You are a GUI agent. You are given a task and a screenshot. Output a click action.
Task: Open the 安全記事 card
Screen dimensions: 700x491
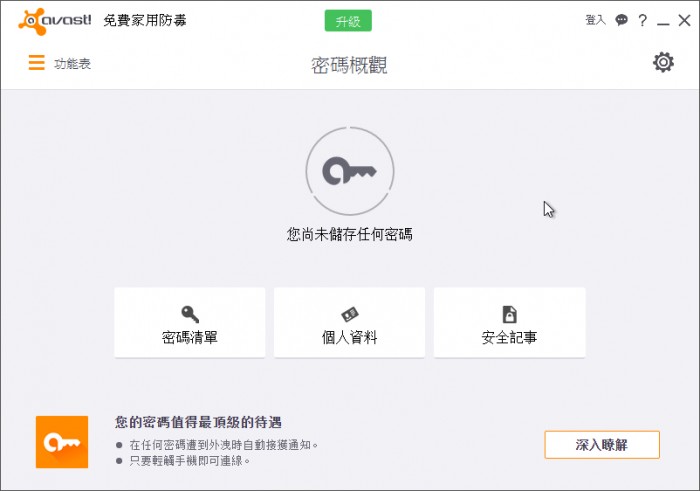pyautogui.click(x=509, y=323)
